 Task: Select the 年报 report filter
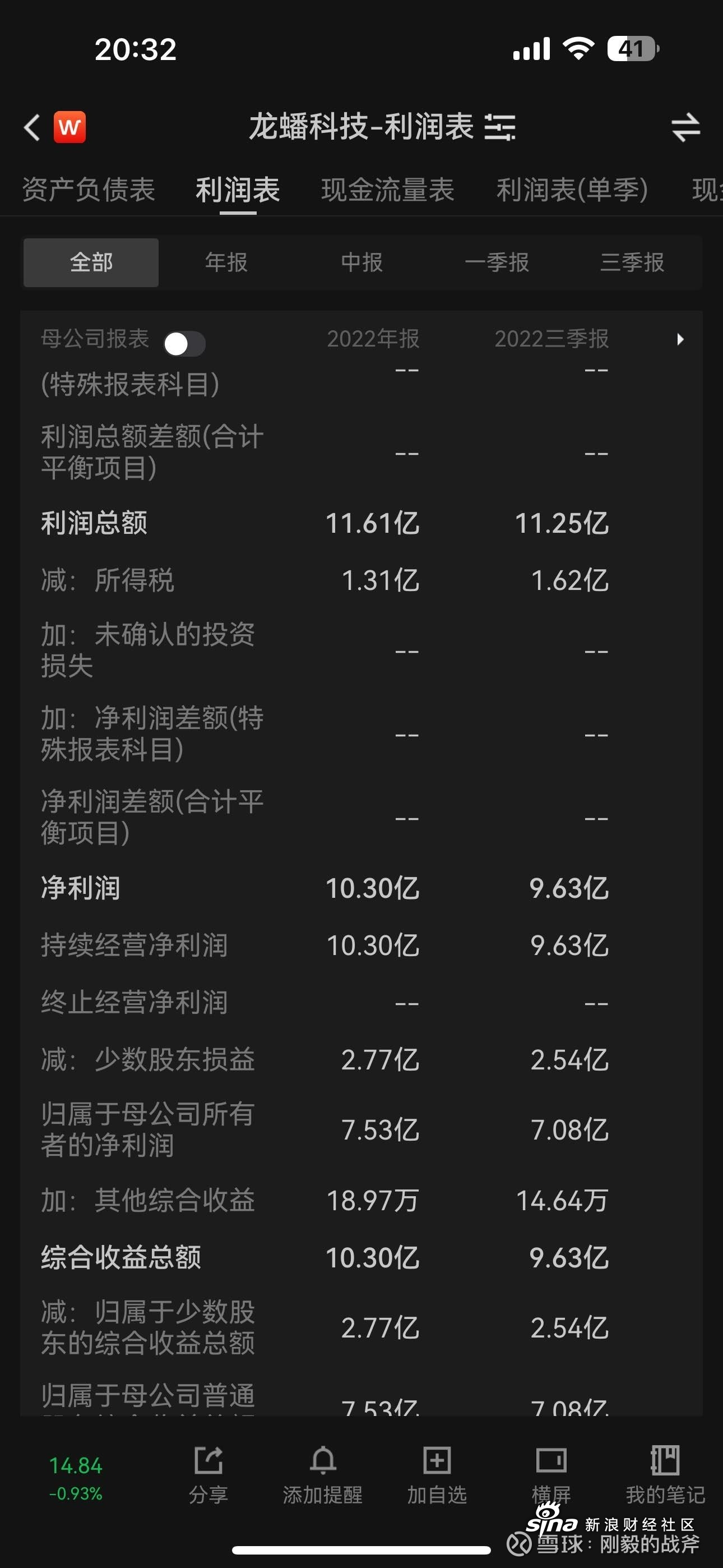(226, 262)
